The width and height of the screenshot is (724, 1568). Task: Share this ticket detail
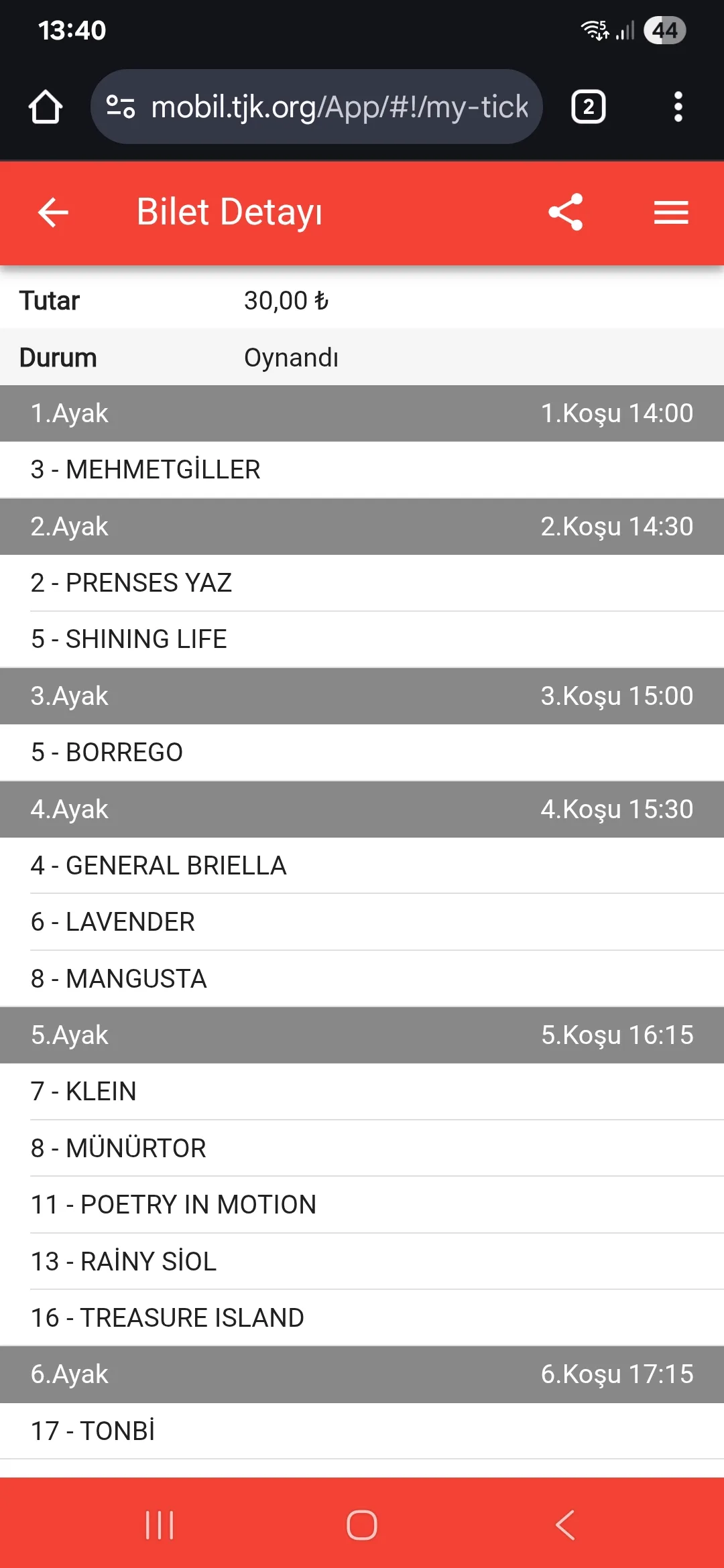[x=566, y=213]
